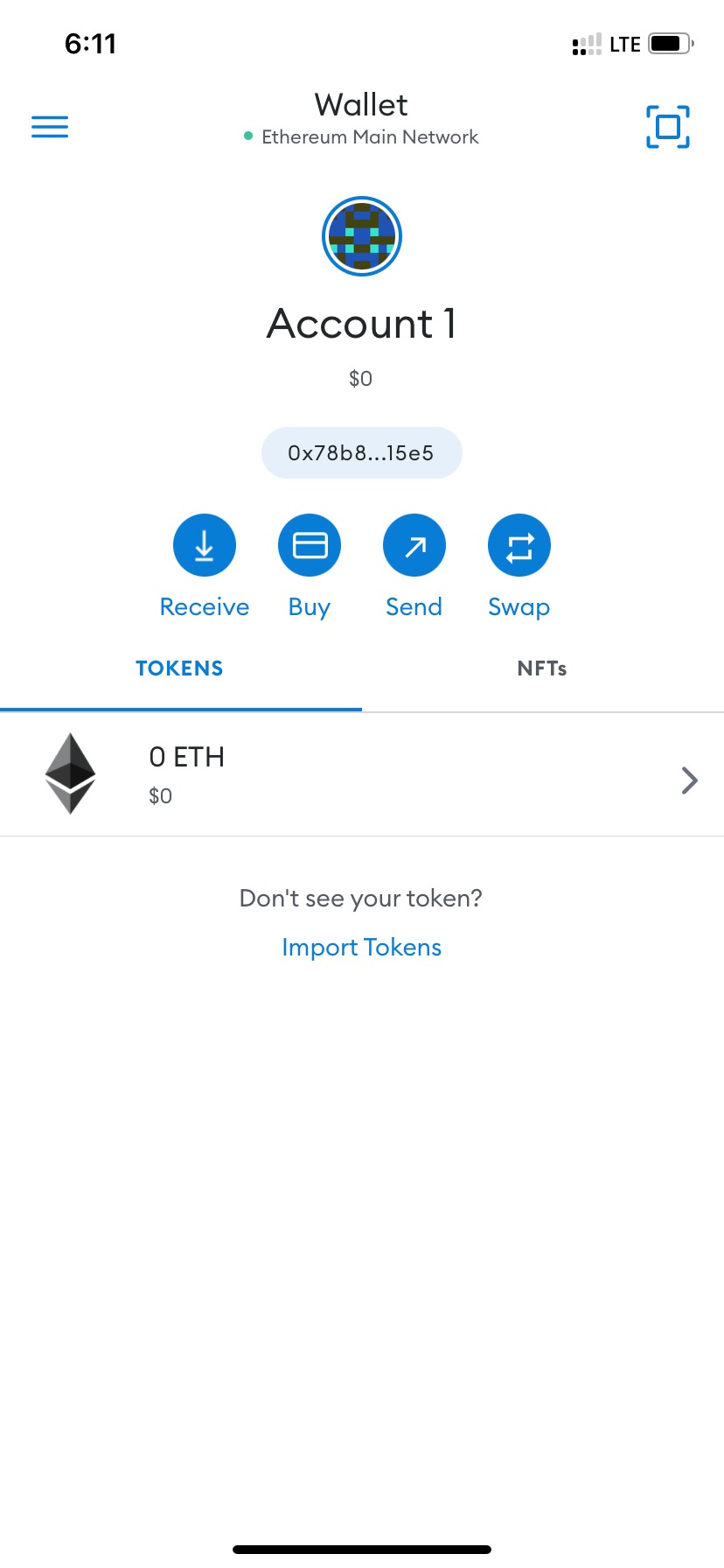Buy crypto with the Buy button
Viewport: 724px width, 1568px height.
(x=310, y=546)
